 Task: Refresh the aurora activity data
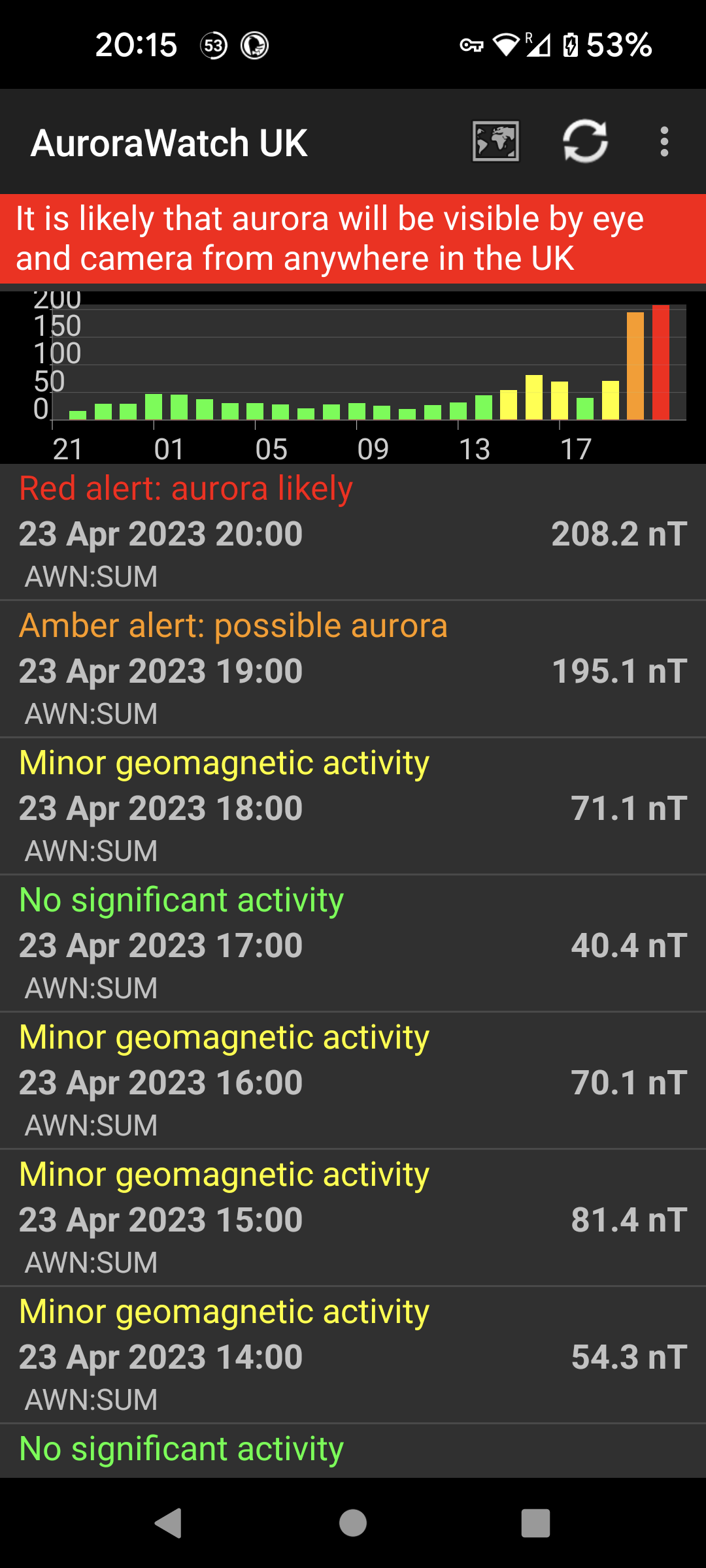pyautogui.click(x=585, y=141)
